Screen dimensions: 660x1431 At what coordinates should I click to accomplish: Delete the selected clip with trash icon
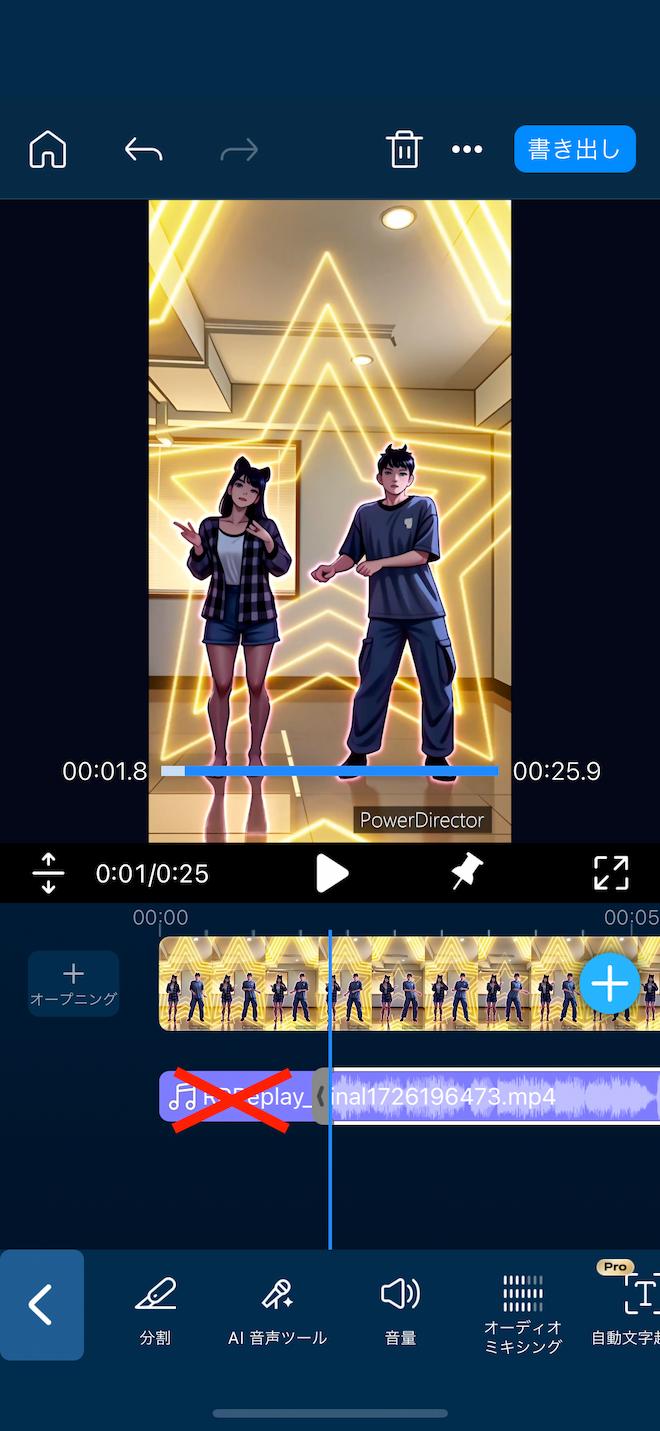click(403, 149)
